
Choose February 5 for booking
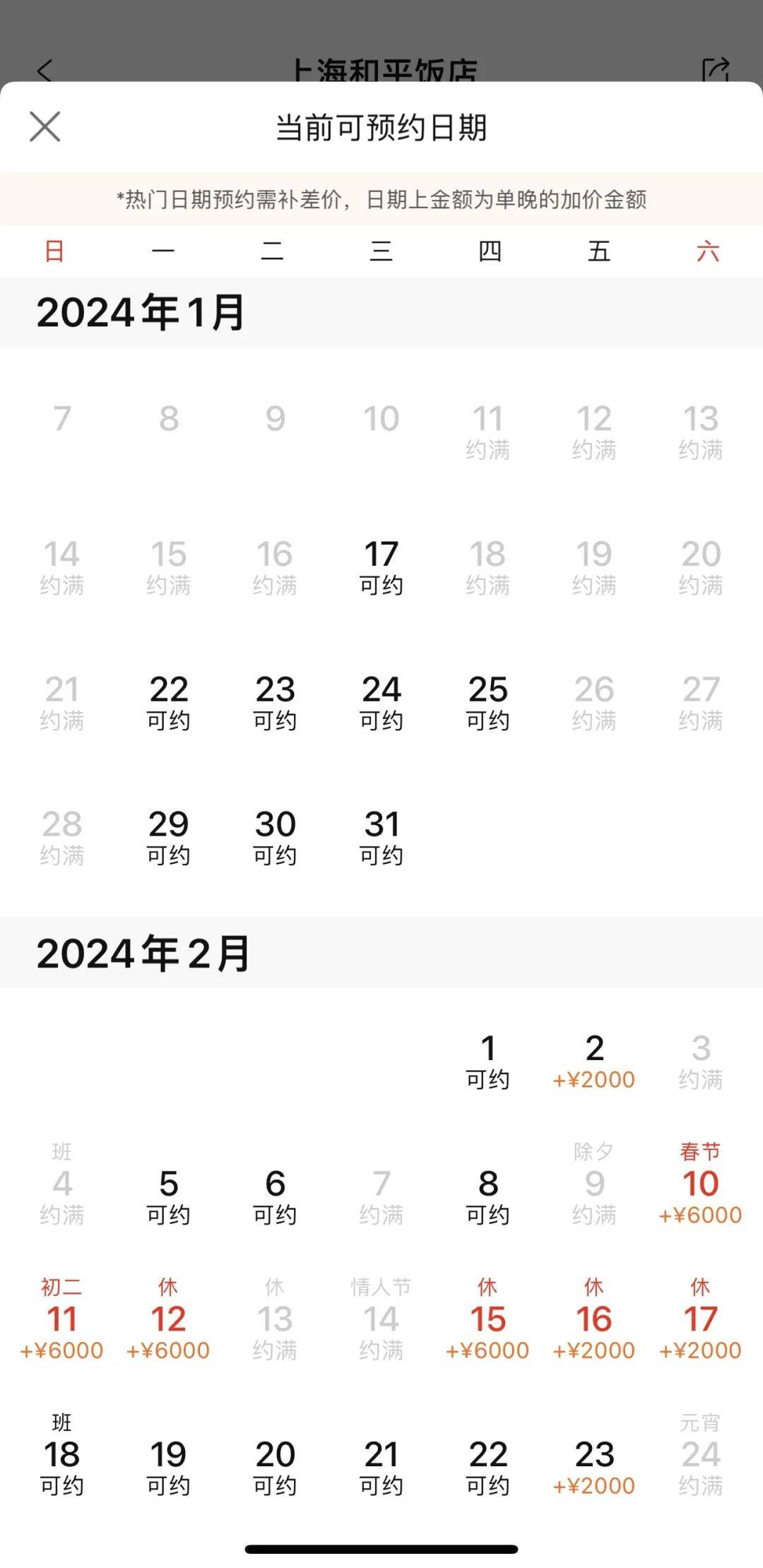(168, 1197)
